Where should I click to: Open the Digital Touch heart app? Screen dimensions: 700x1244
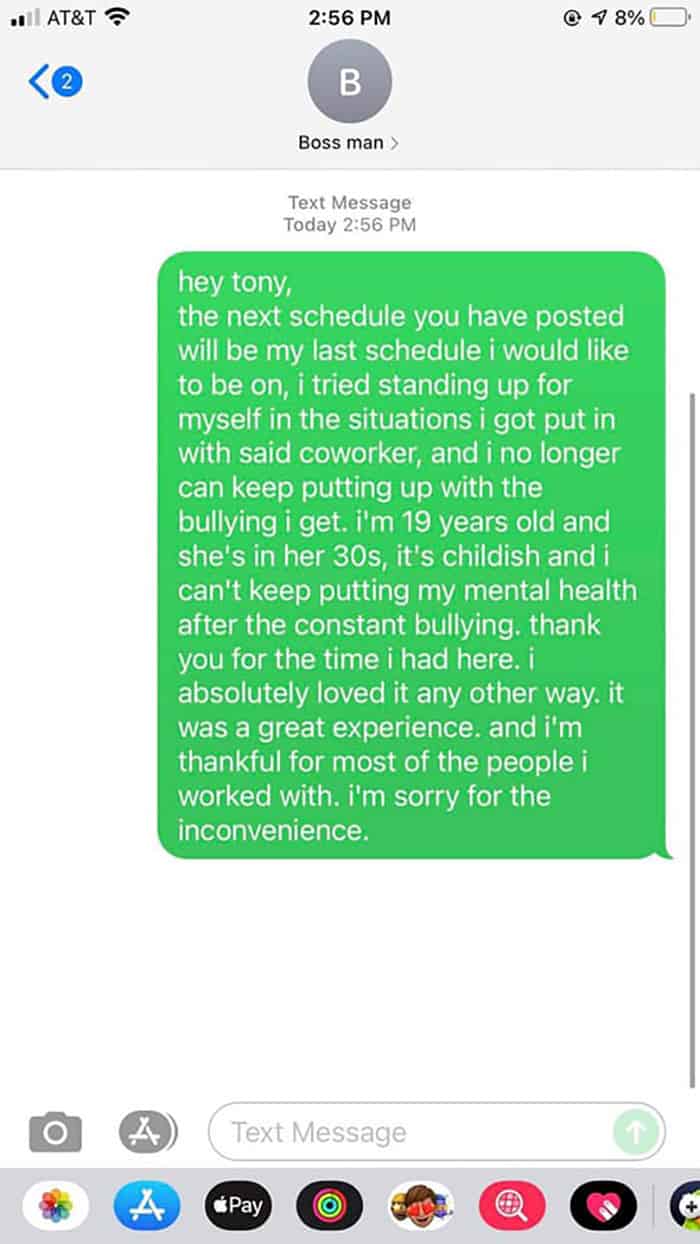[x=603, y=1206]
